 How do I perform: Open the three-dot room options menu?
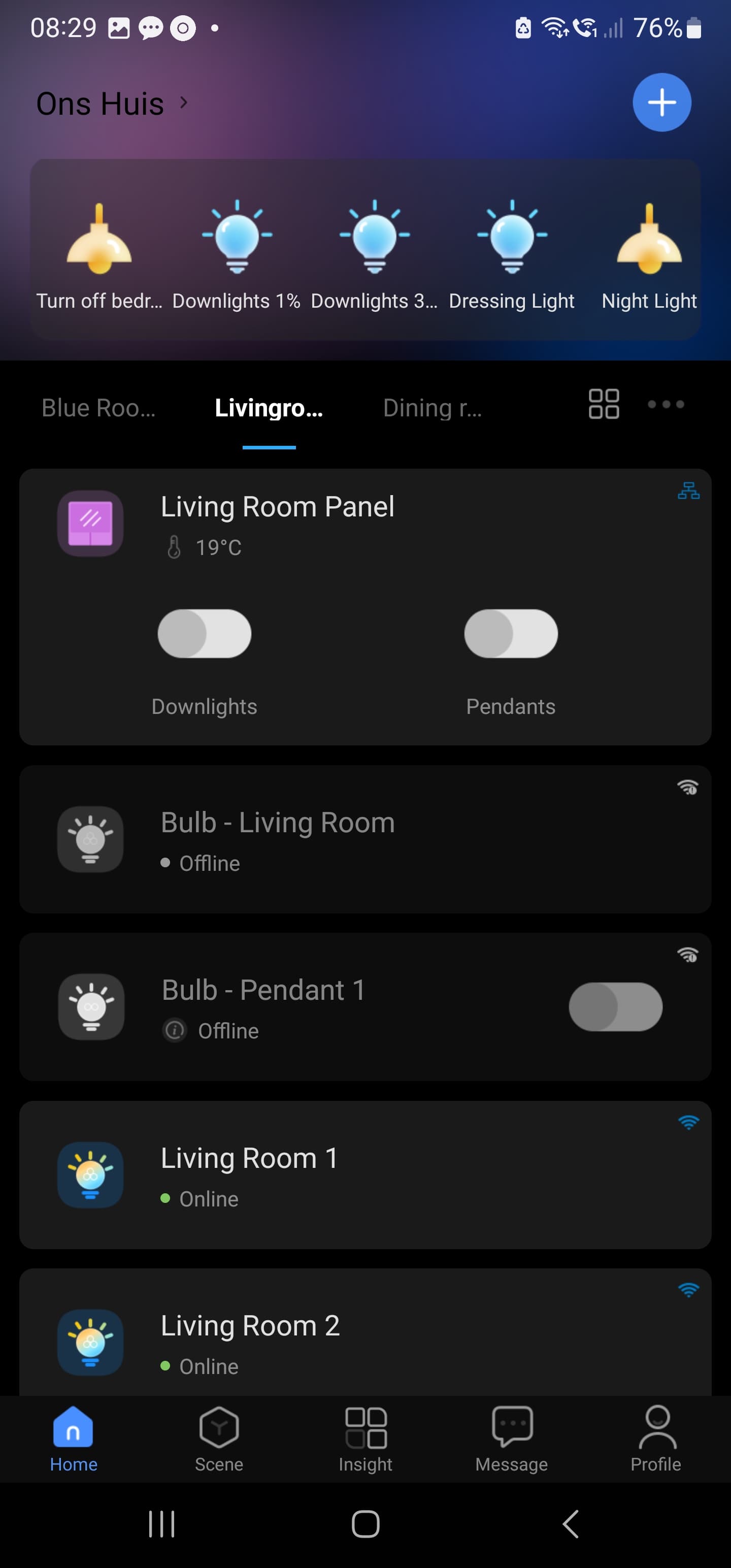[x=666, y=404]
